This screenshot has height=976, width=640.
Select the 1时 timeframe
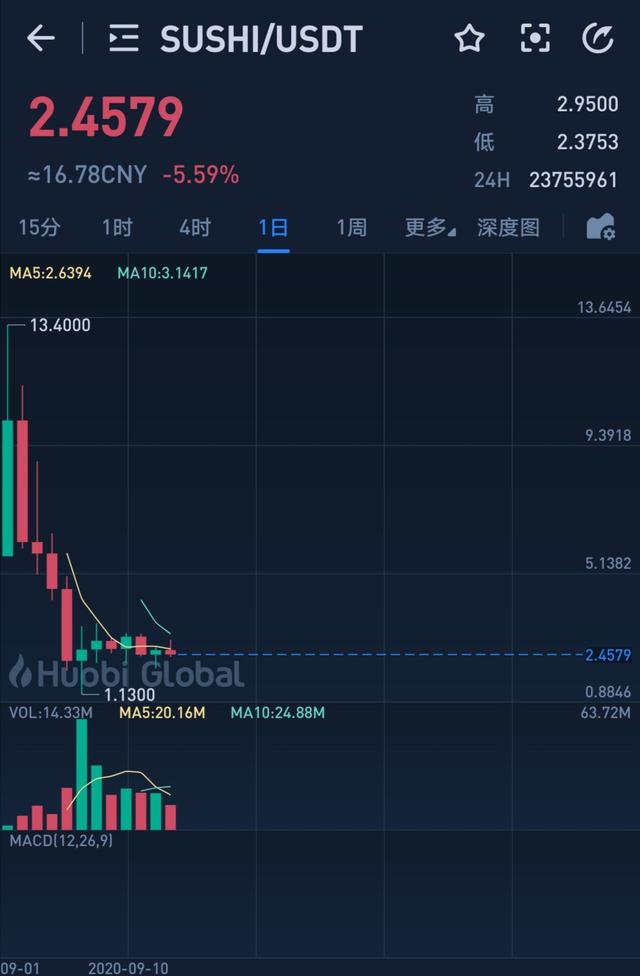point(117,228)
